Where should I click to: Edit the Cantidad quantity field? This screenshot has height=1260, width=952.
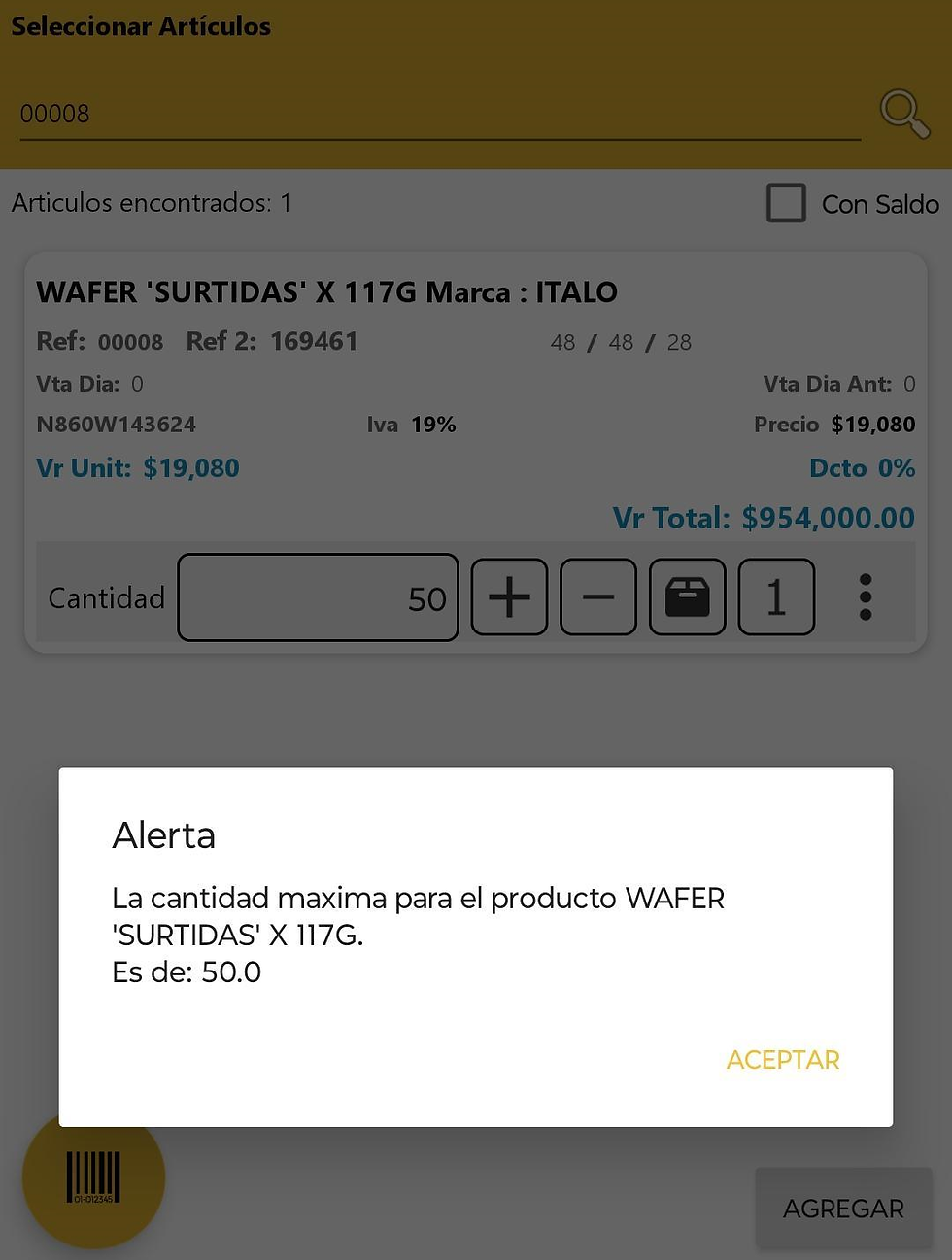[318, 597]
